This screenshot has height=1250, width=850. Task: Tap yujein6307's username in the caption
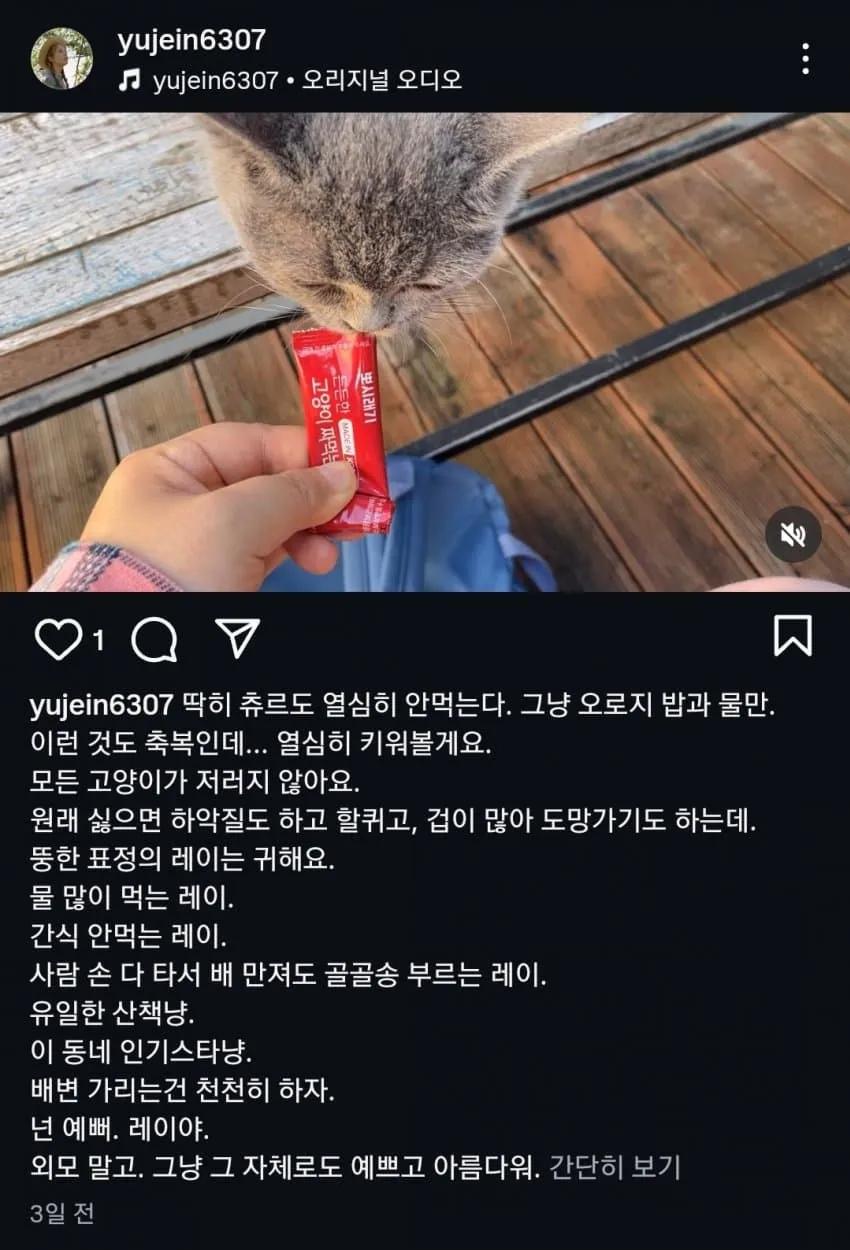point(102,704)
